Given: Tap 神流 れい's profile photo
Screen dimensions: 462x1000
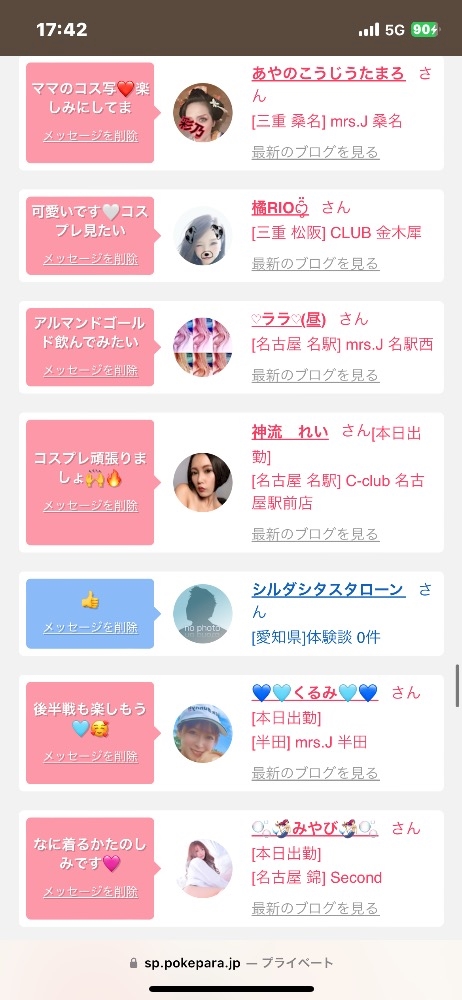Looking at the screenshot, I should tap(203, 482).
